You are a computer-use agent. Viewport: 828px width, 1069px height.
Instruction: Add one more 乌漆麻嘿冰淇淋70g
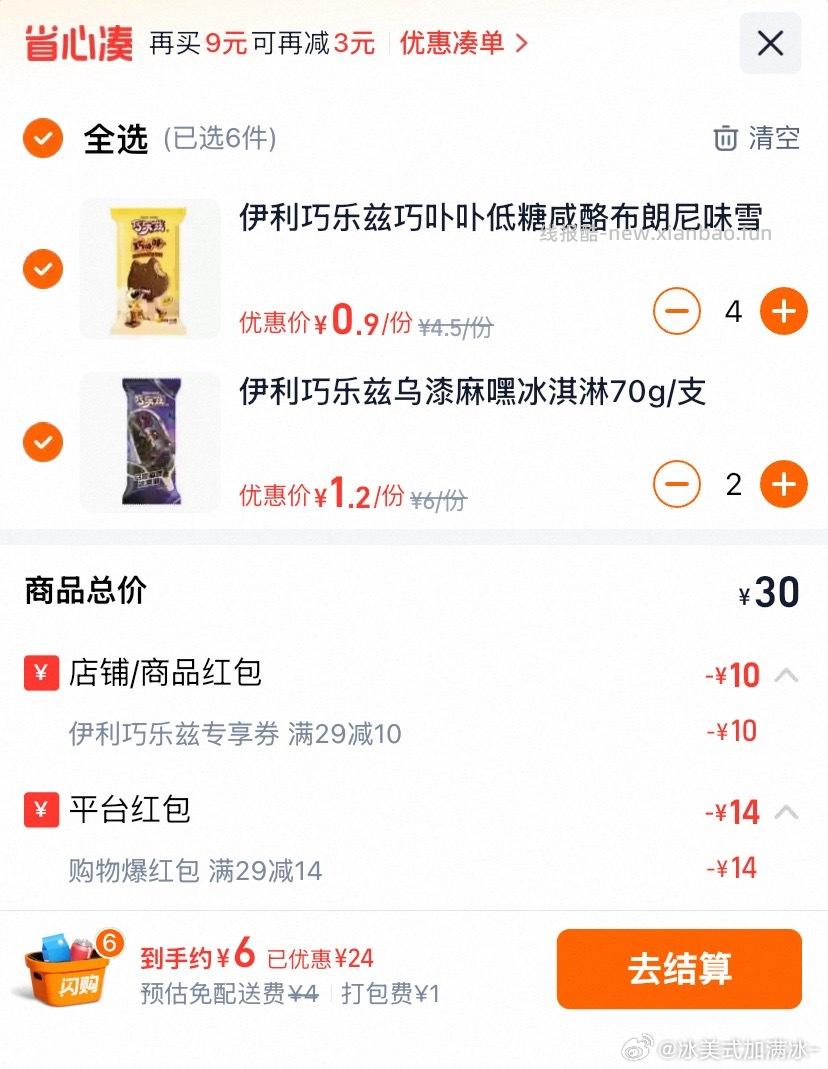click(x=783, y=484)
